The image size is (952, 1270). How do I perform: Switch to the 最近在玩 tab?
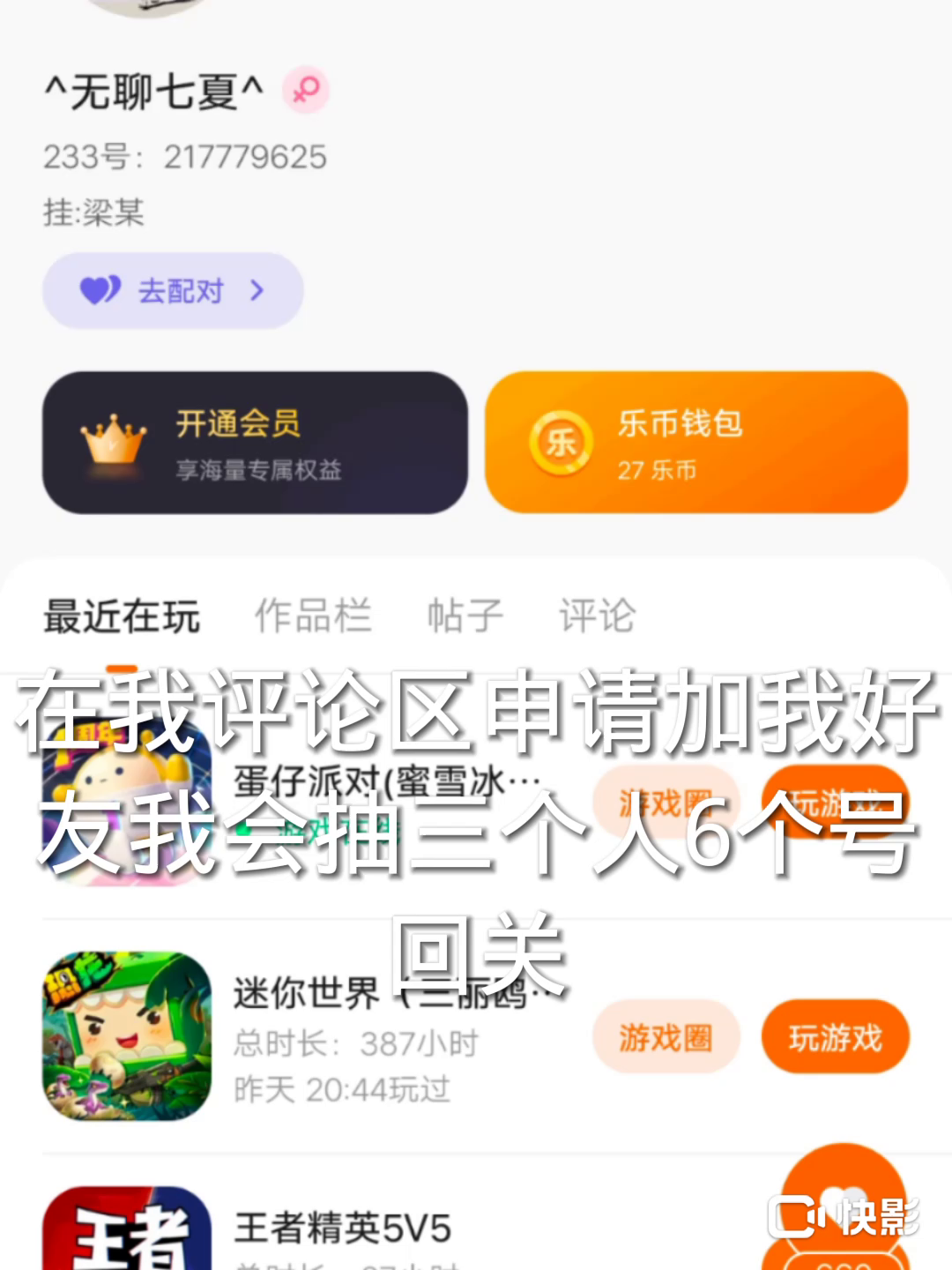pyautogui.click(x=122, y=616)
